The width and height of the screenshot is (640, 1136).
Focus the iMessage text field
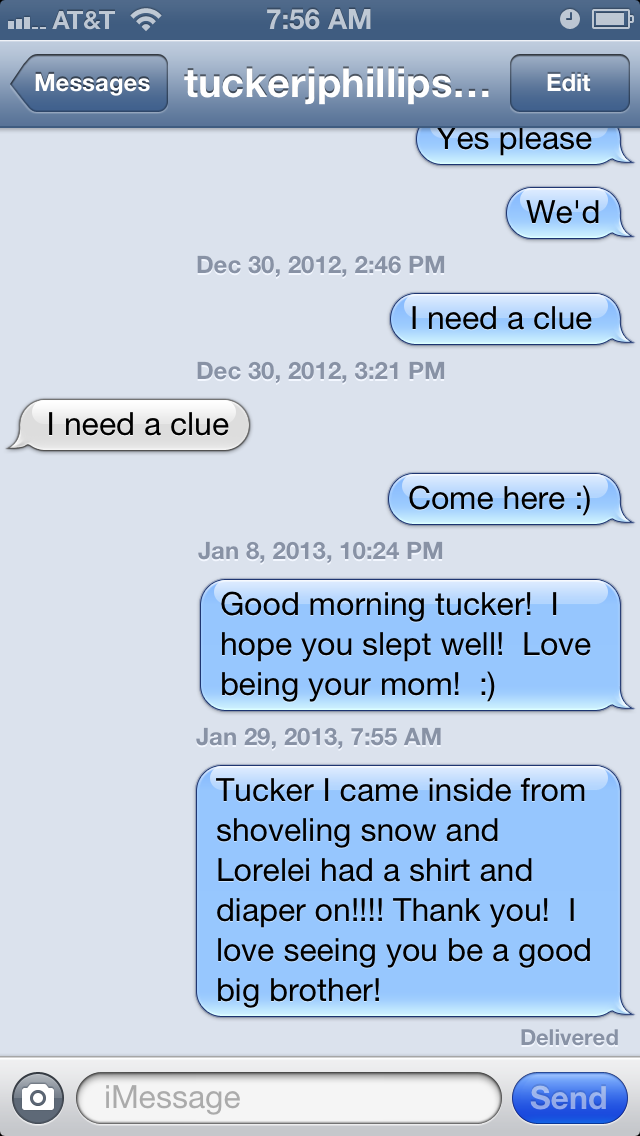coord(288,1098)
